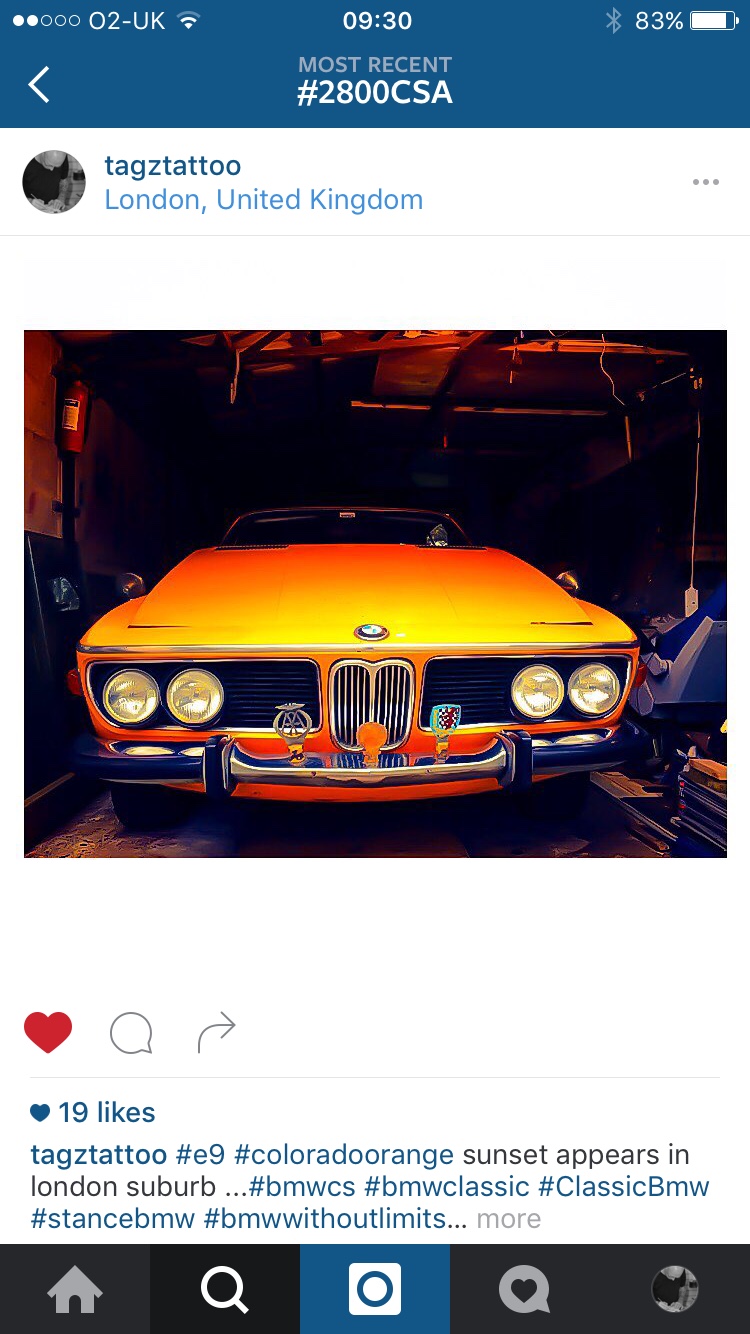Go back from #2800CSA feed

point(39,85)
